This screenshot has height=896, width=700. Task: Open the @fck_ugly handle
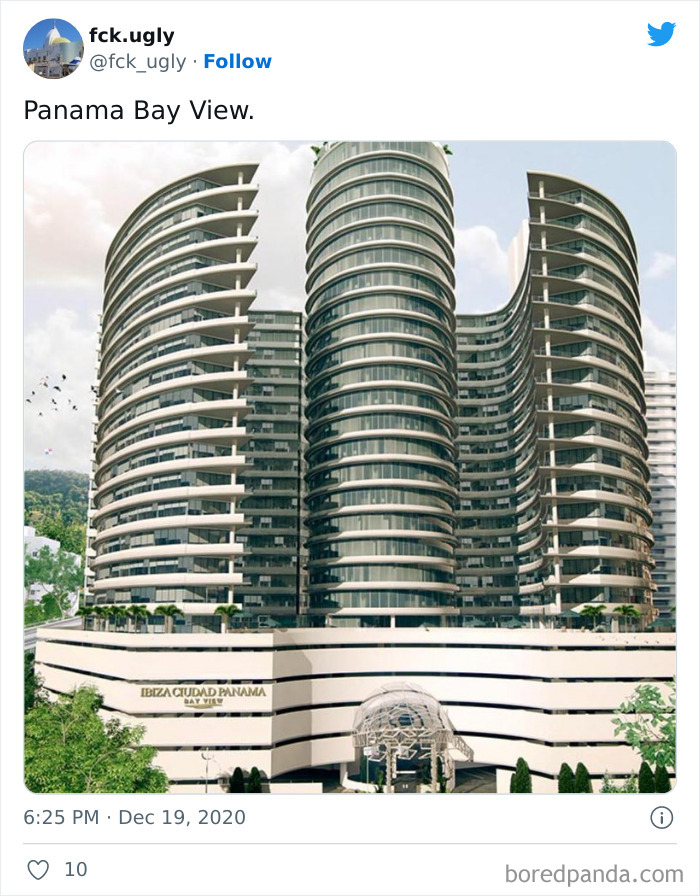pyautogui.click(x=138, y=62)
